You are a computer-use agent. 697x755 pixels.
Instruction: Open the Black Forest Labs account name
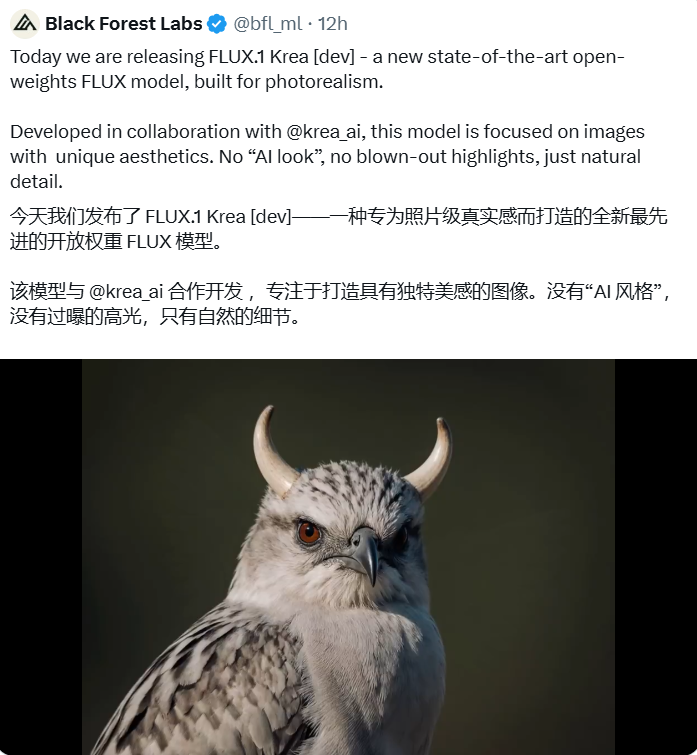tap(123, 24)
